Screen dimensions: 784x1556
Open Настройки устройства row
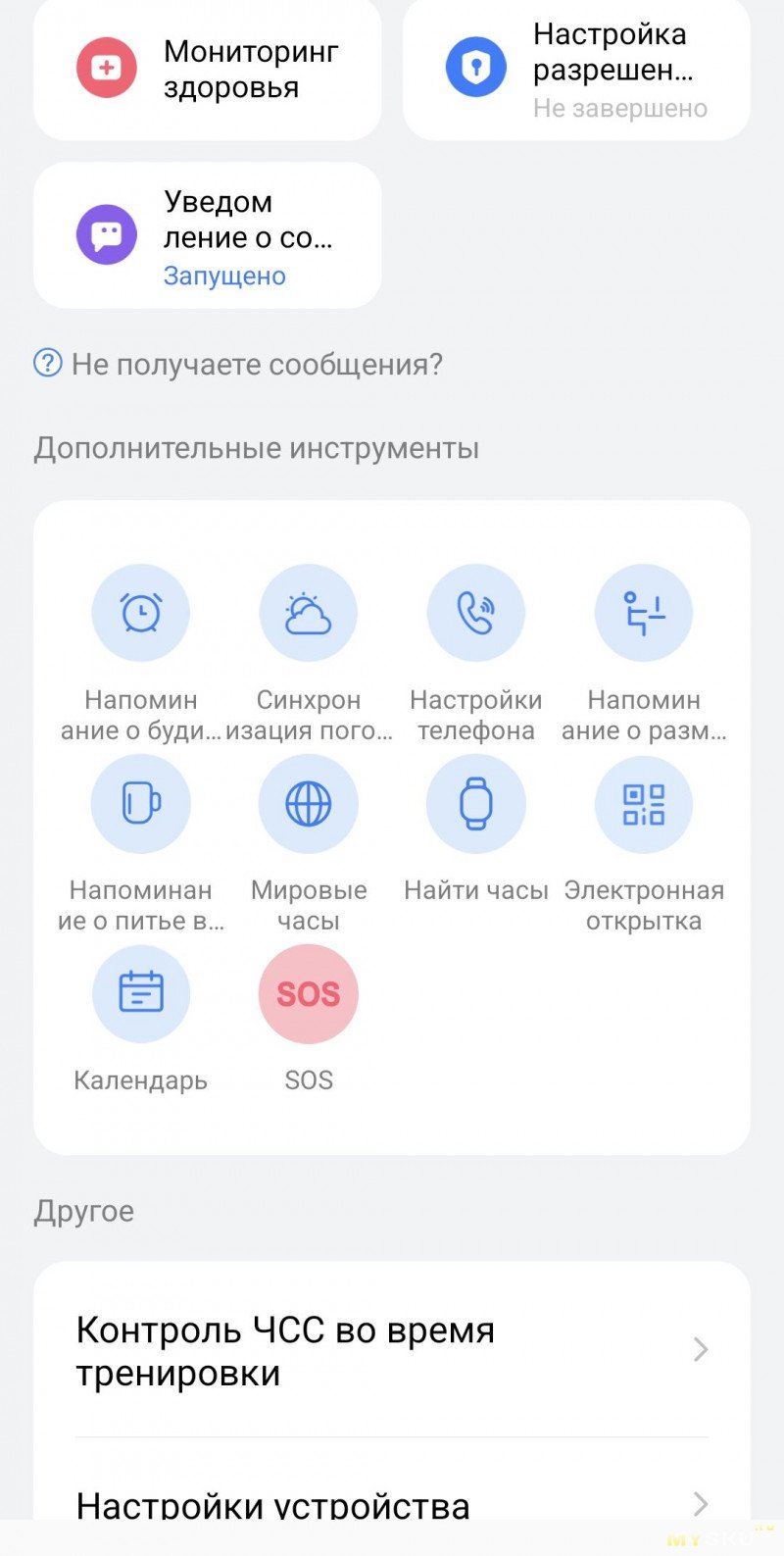pos(392,1502)
